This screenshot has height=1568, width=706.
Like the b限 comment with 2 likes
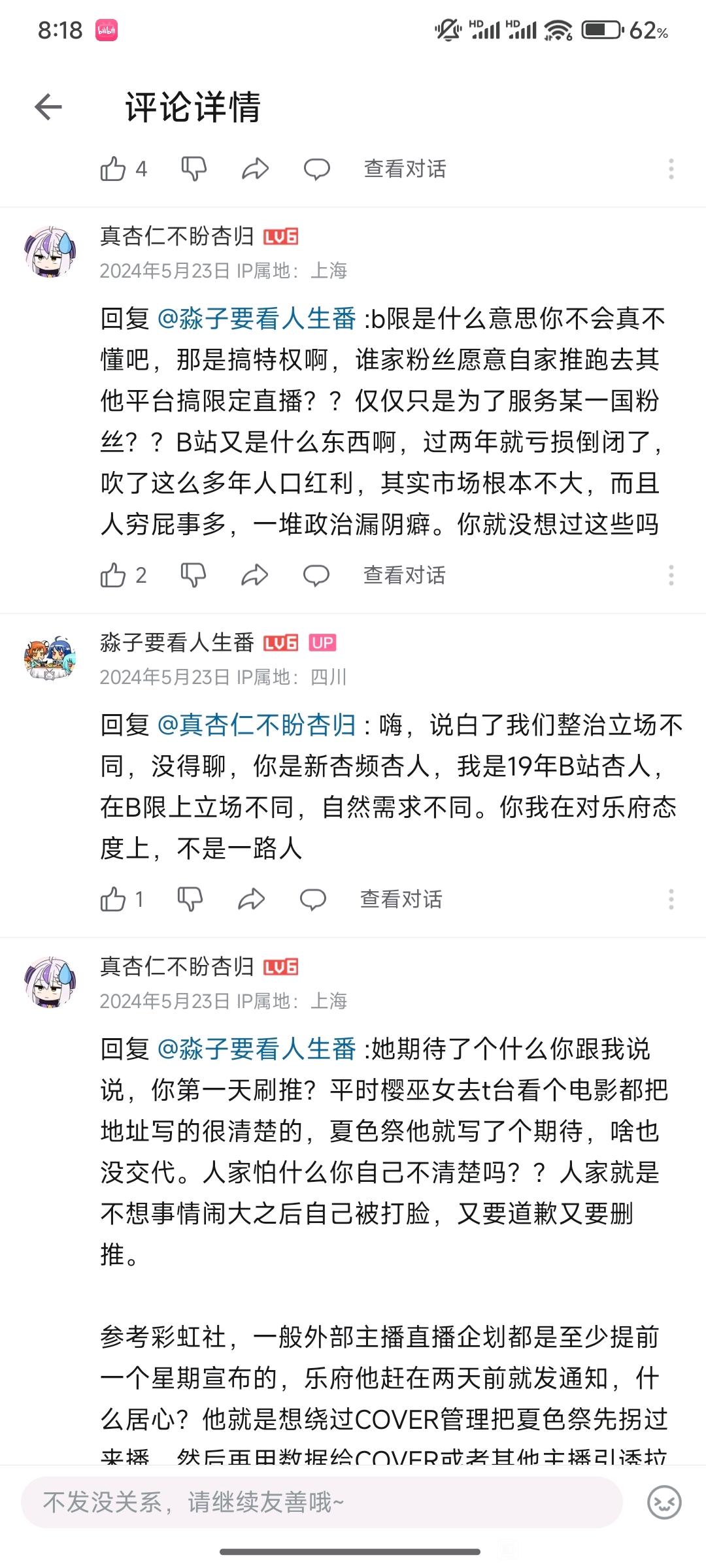click(x=113, y=576)
